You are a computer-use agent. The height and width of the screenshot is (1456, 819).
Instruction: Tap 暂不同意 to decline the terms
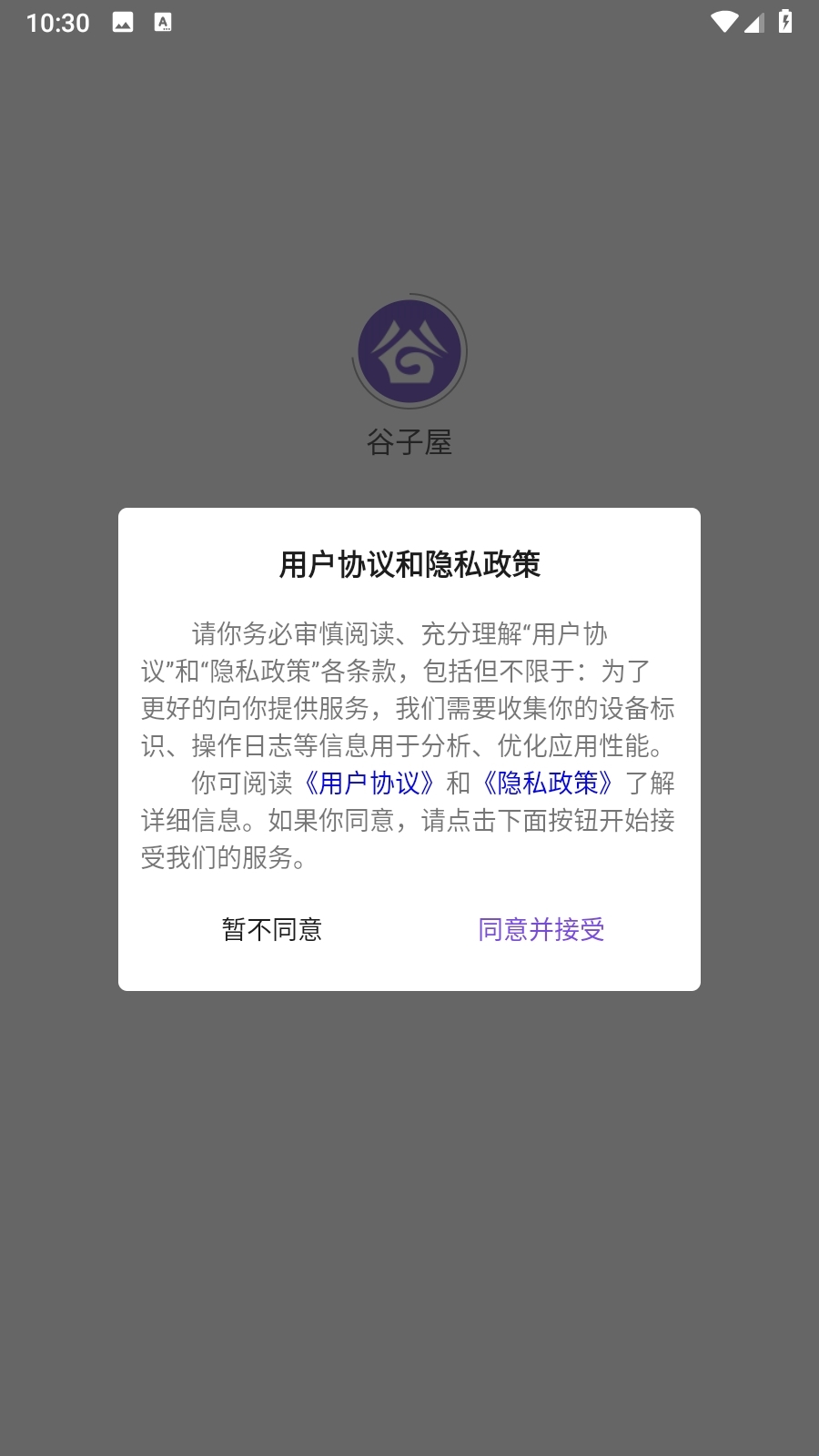271,930
